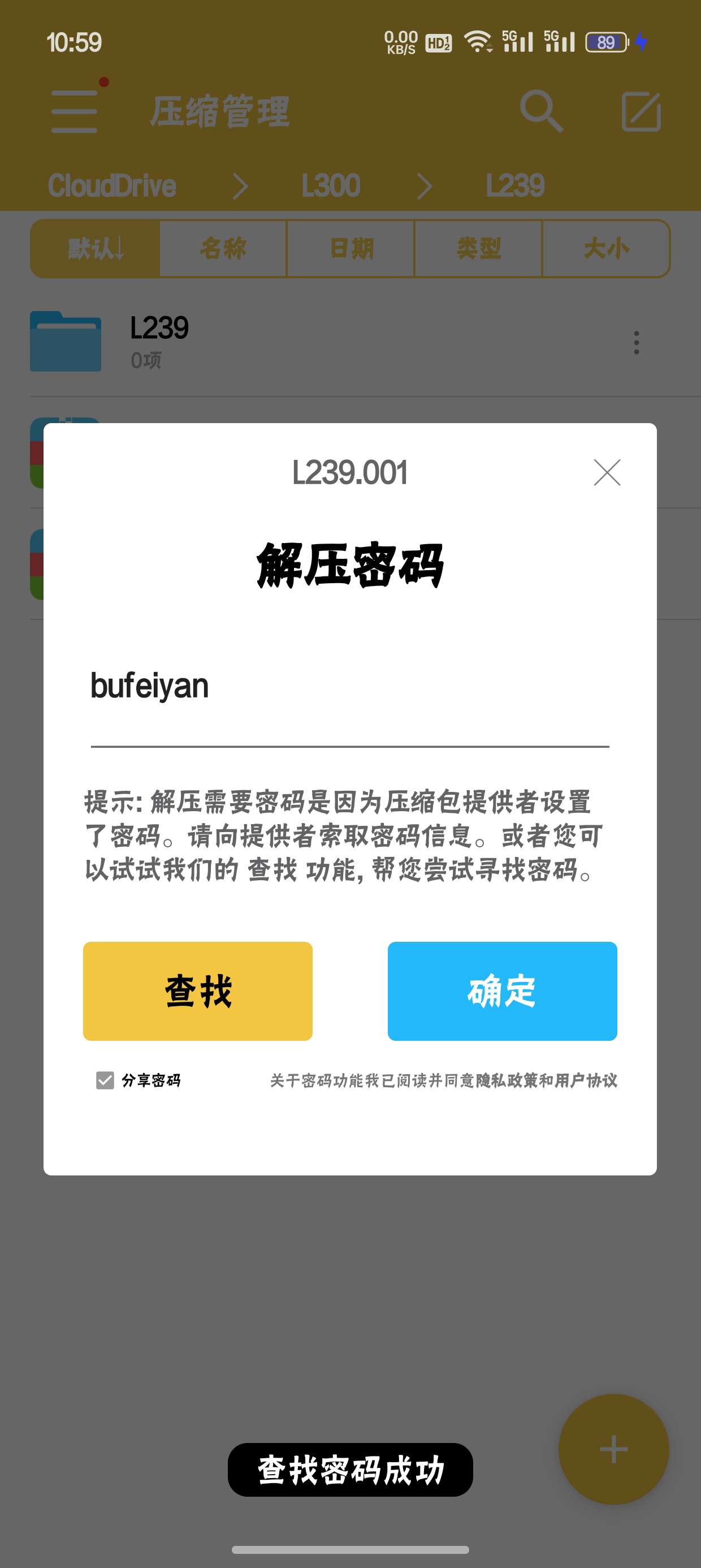Viewport: 701px width, 1568px height.
Task: Uncheck the 分享密码 checkbox
Action: 105,1080
